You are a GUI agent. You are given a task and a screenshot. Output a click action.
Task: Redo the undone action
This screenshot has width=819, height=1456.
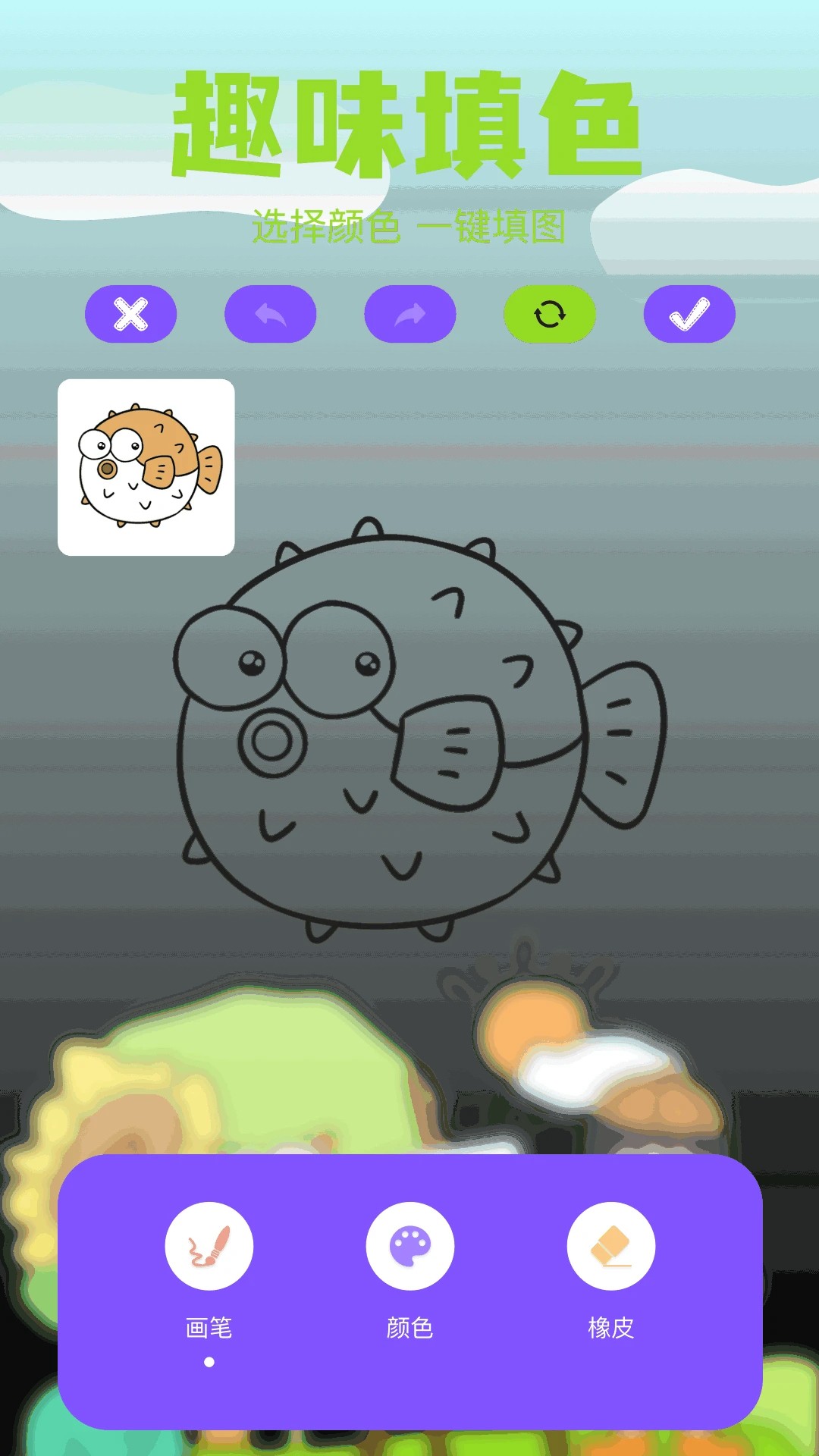410,314
